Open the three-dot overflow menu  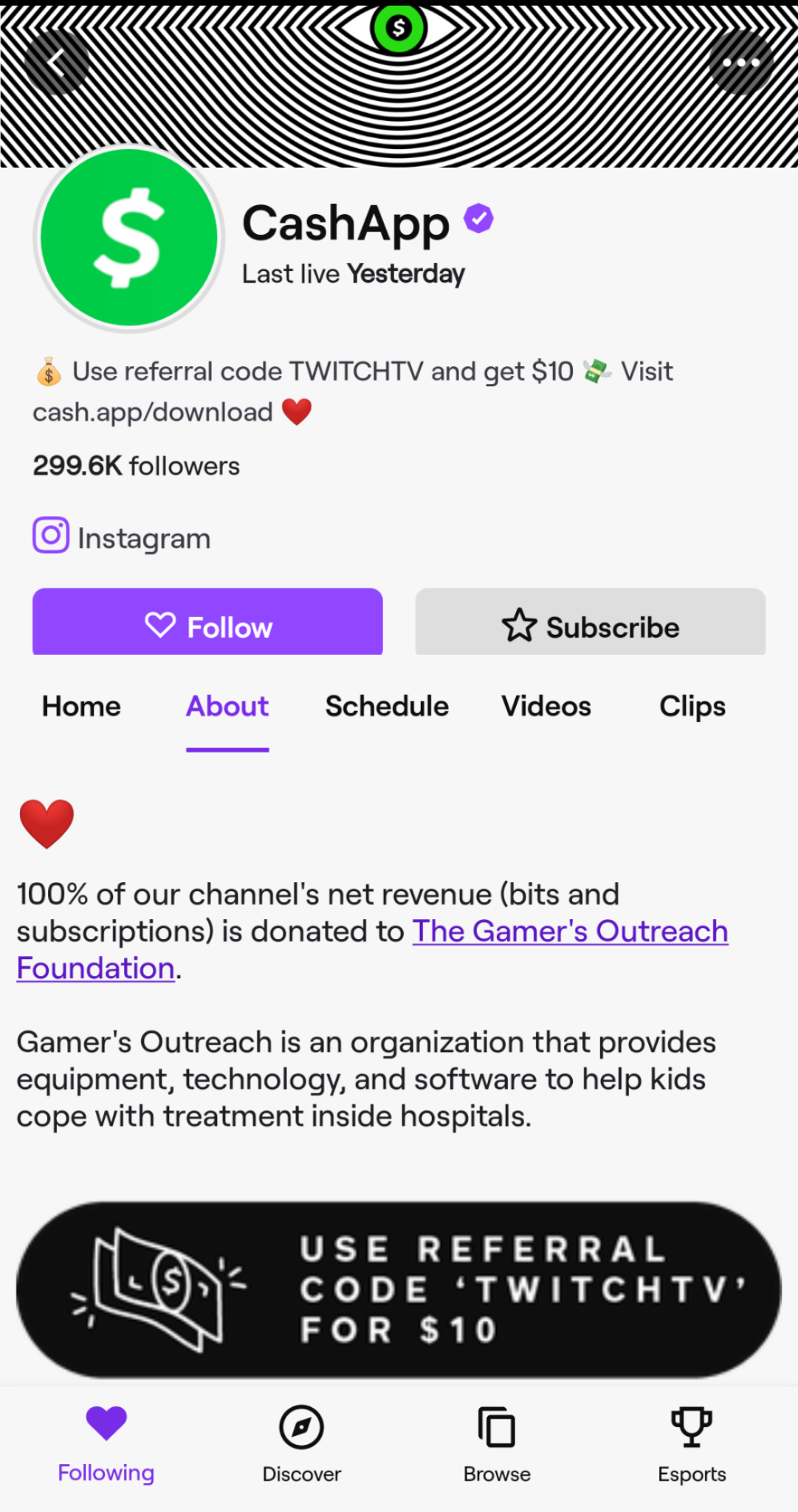740,63
